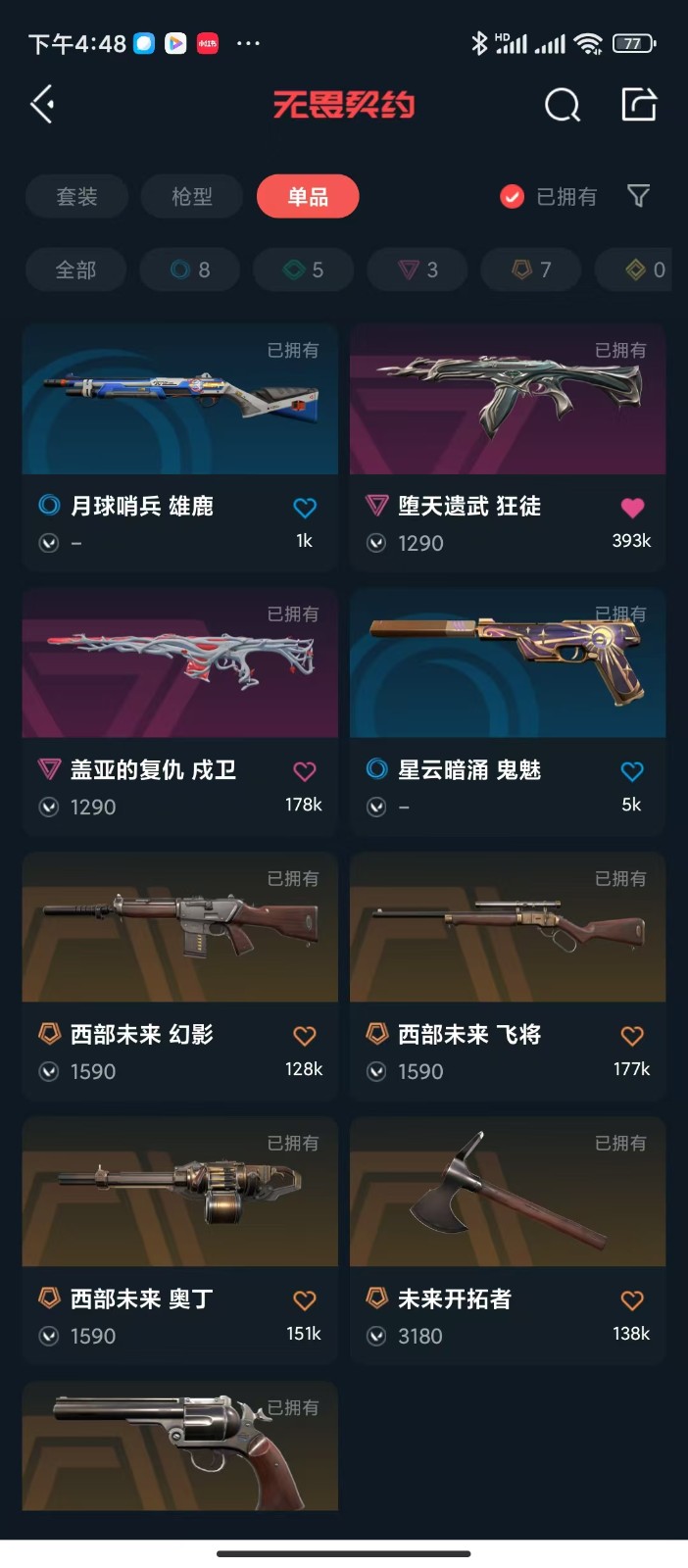Open the 星云暗涌 鬼魅 skin card
688x1568 pixels.
(x=508, y=711)
